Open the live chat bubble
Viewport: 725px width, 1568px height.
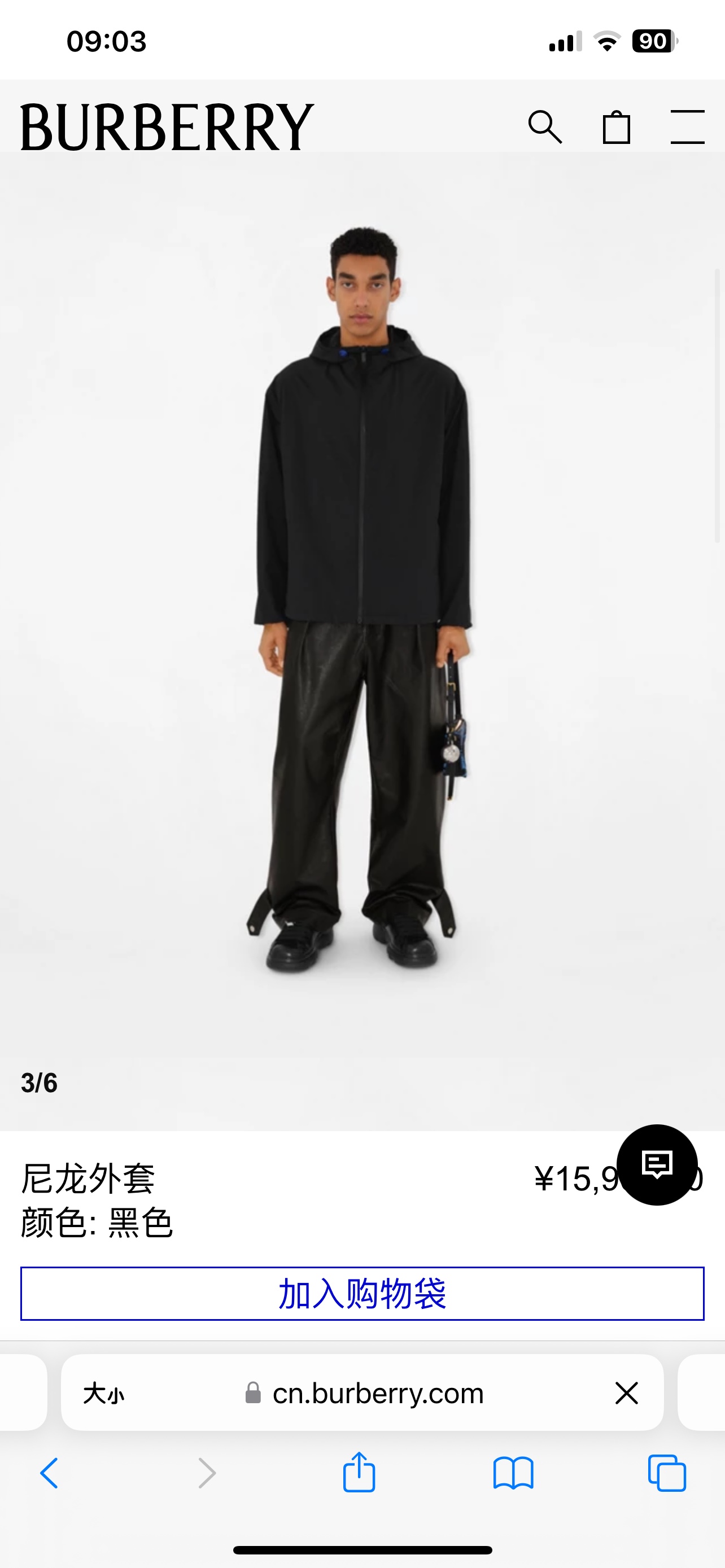(657, 1164)
